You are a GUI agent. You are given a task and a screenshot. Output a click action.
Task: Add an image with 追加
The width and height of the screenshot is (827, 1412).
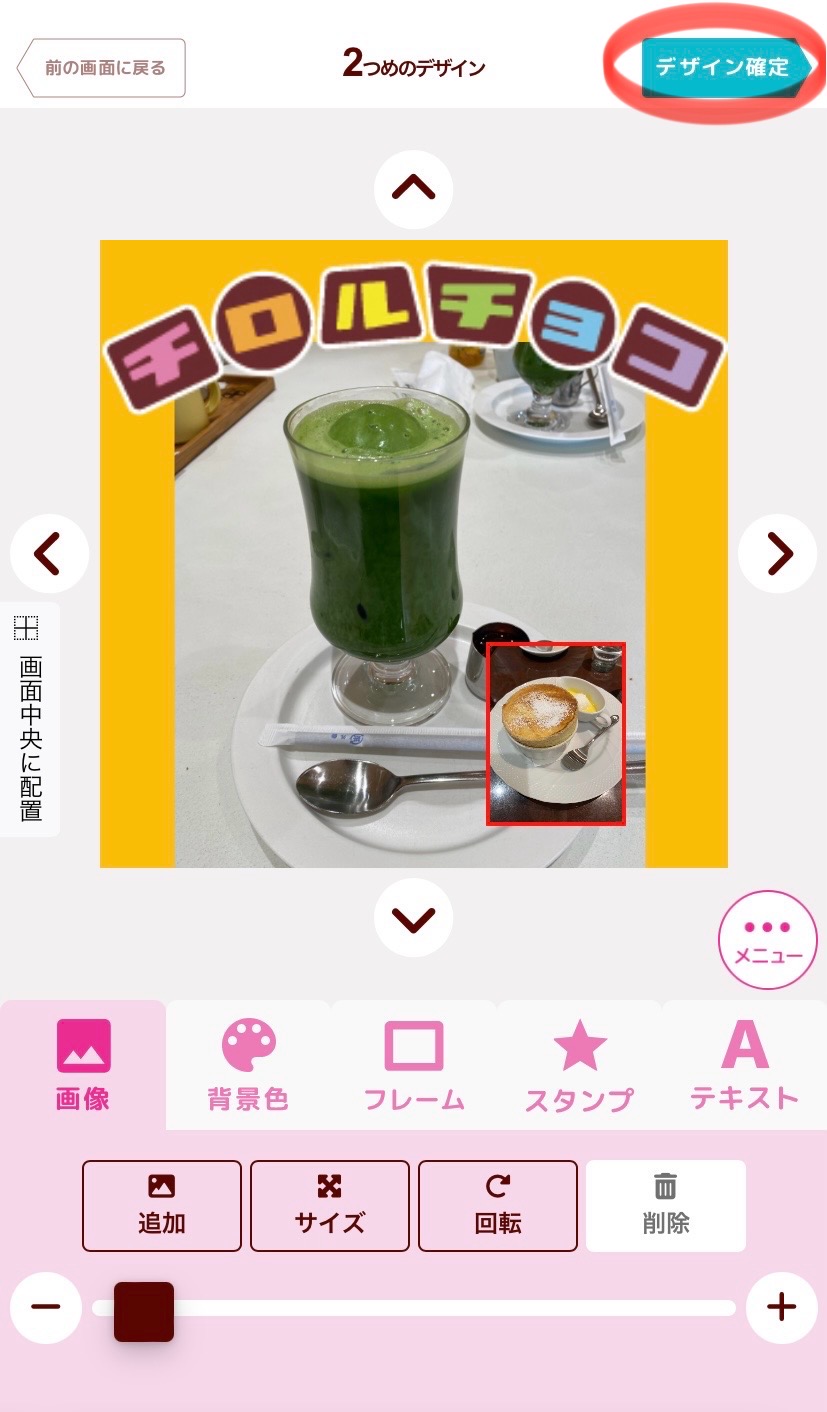162,1205
